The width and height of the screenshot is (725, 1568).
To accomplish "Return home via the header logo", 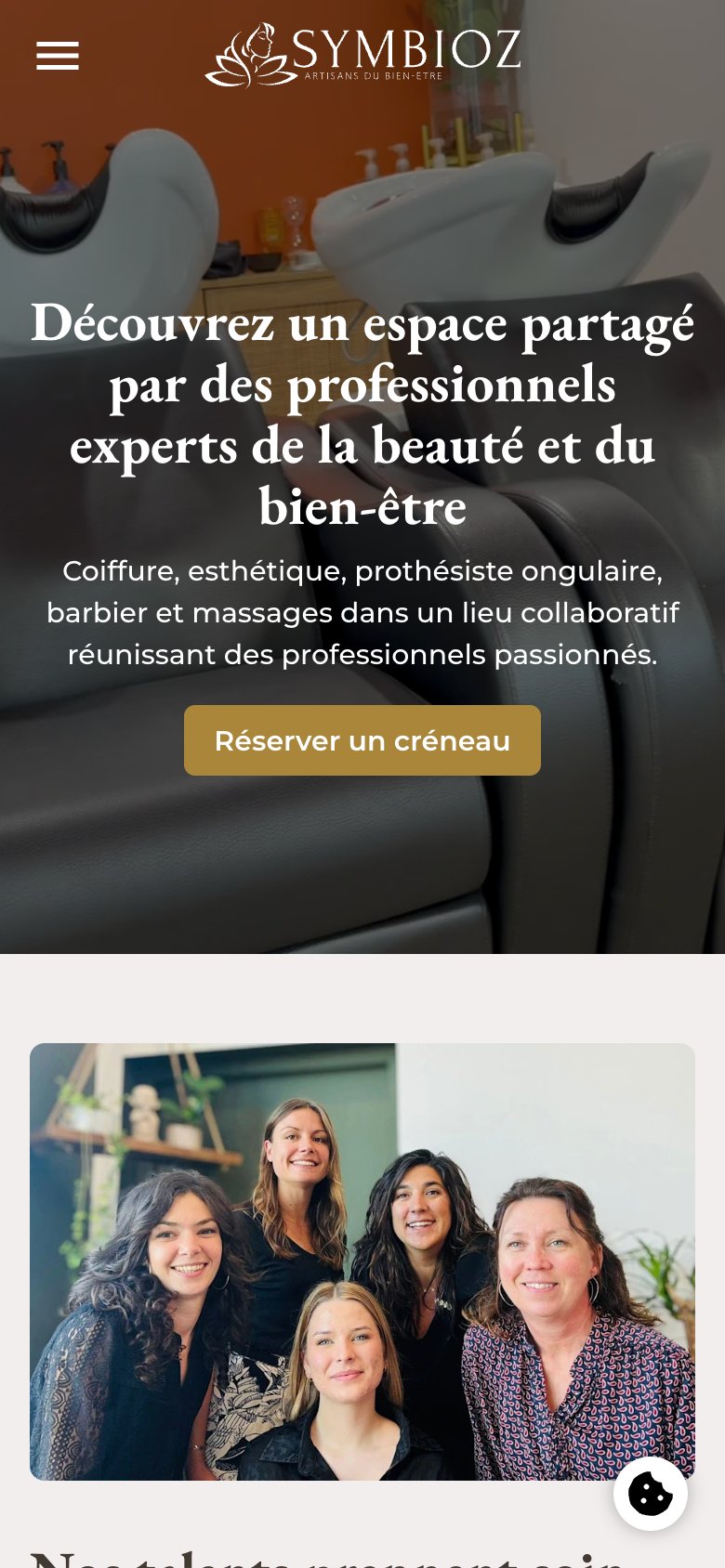I will pyautogui.click(x=362, y=55).
